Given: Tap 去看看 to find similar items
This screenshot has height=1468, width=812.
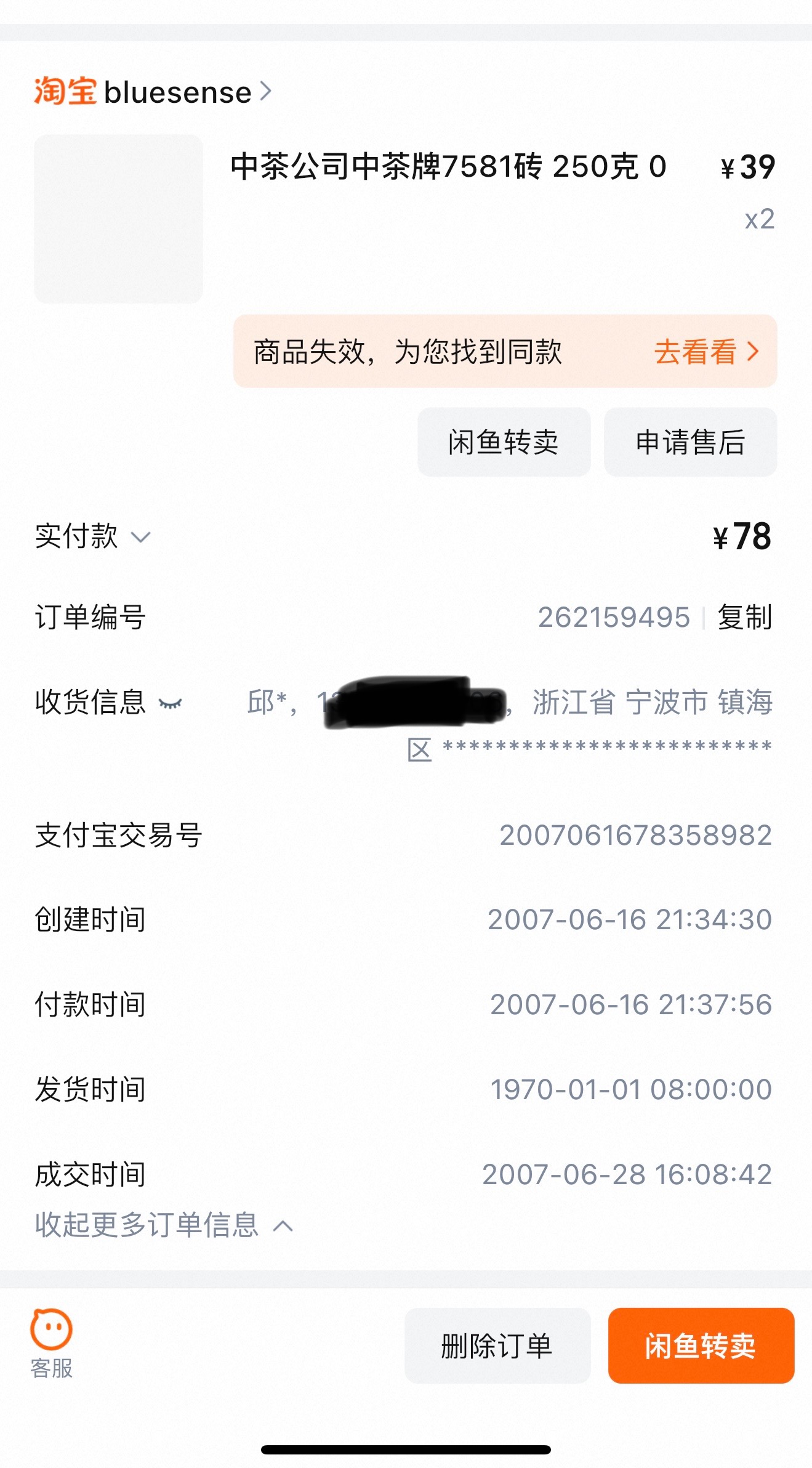Looking at the screenshot, I should tap(706, 352).
